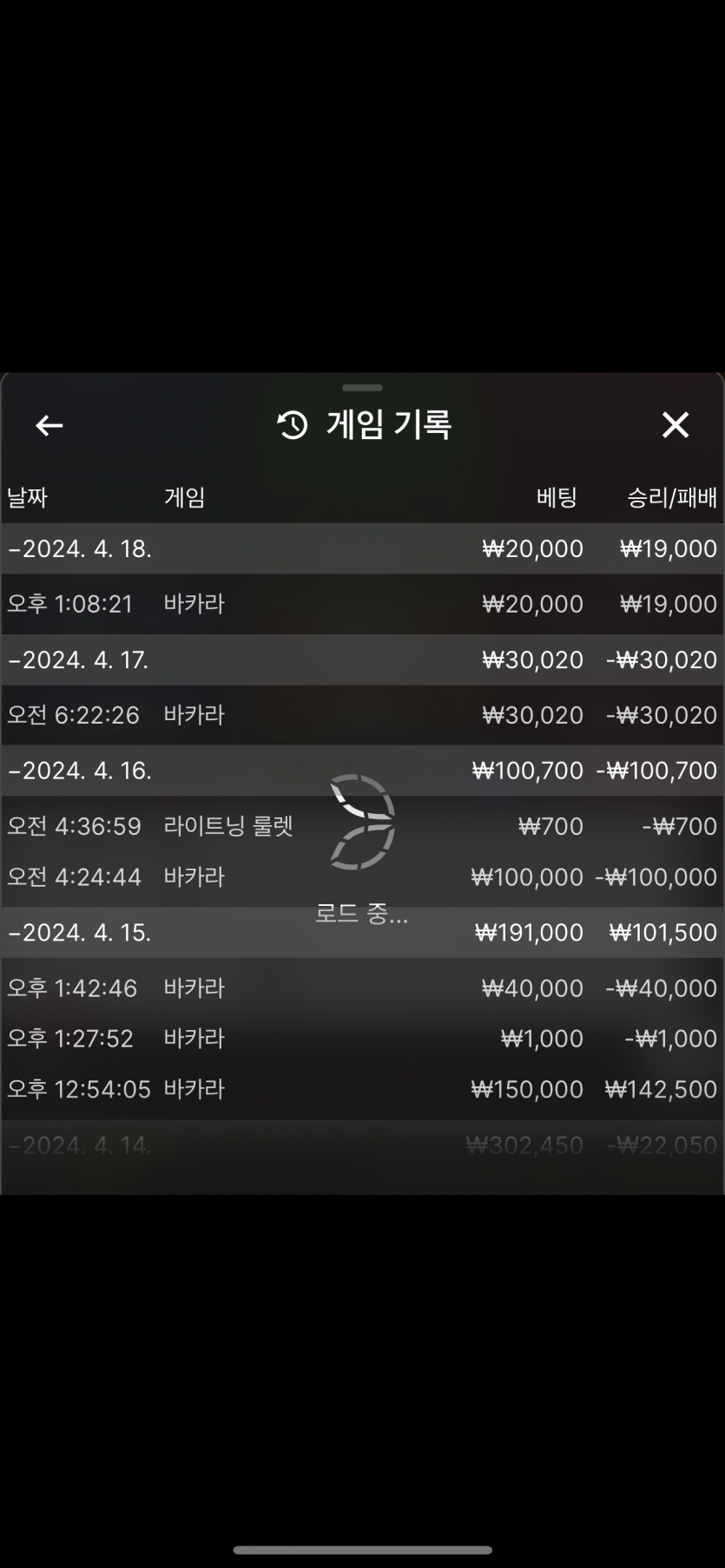Open the 오전 6:22:26 바카라 record
The image size is (725, 1568).
tap(362, 715)
